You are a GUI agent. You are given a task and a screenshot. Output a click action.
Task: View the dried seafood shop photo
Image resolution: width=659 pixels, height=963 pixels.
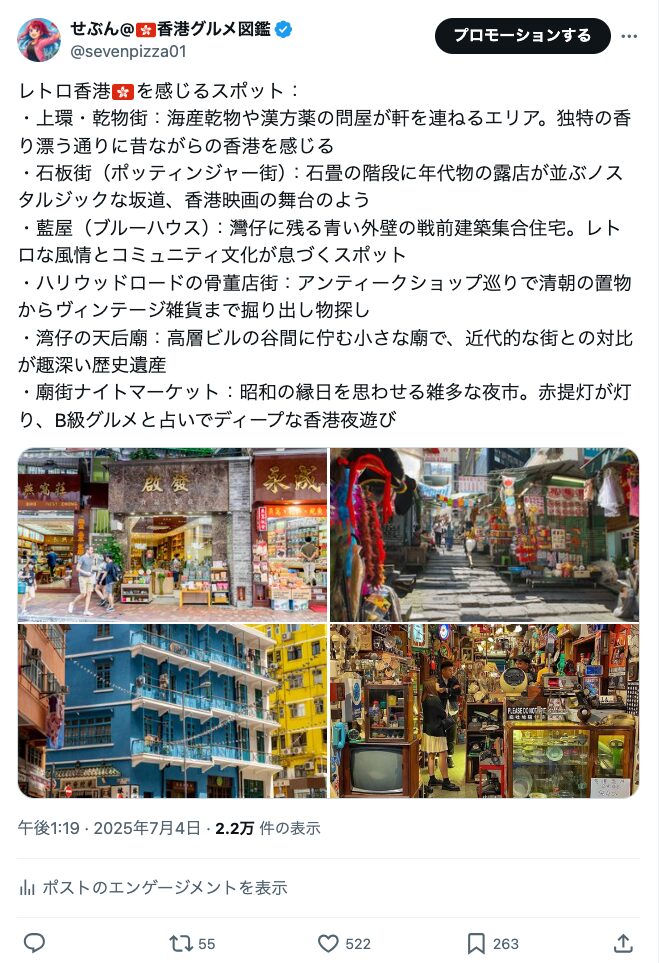pos(173,535)
